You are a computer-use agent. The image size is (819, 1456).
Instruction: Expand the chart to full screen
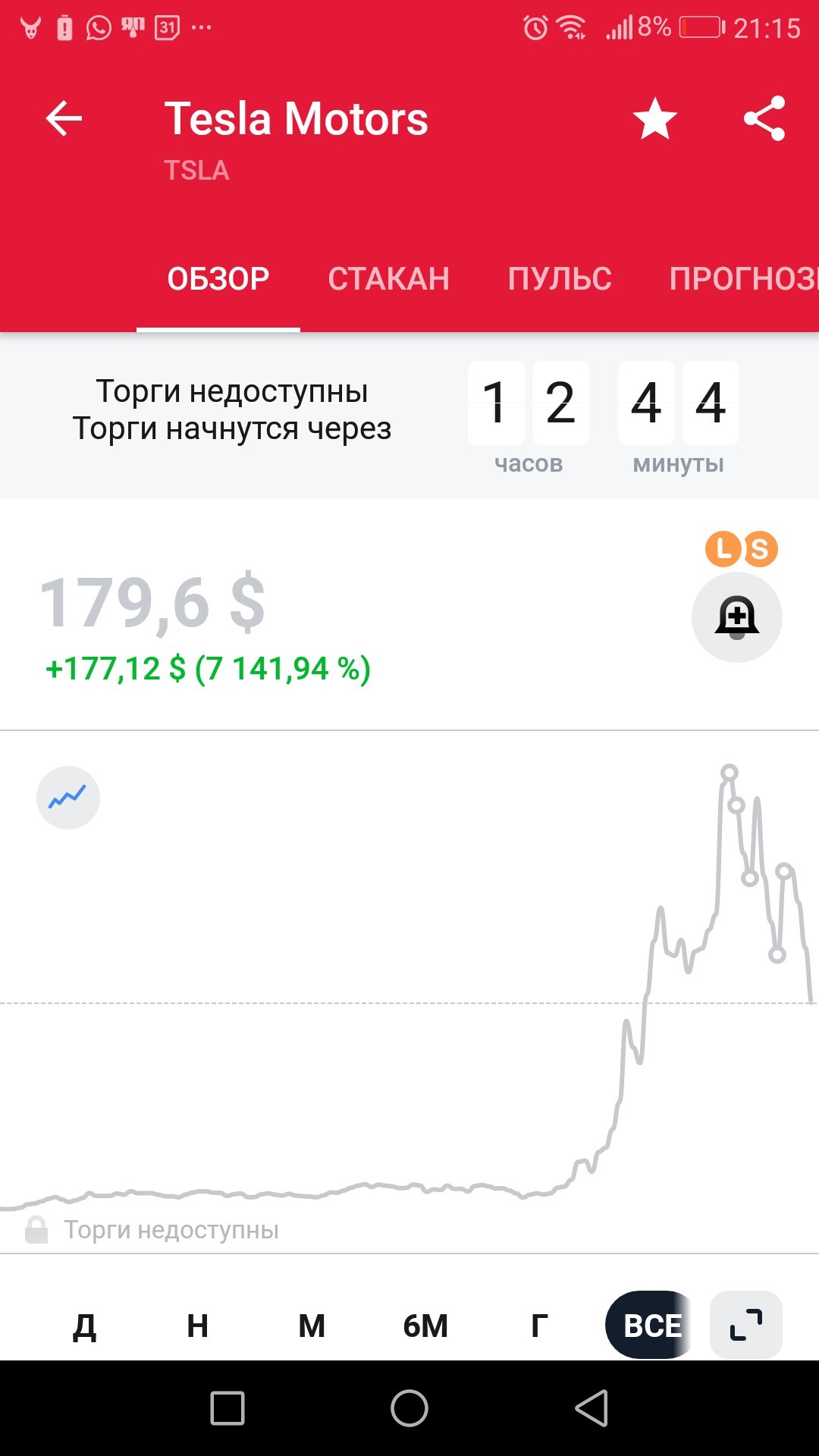click(746, 1325)
